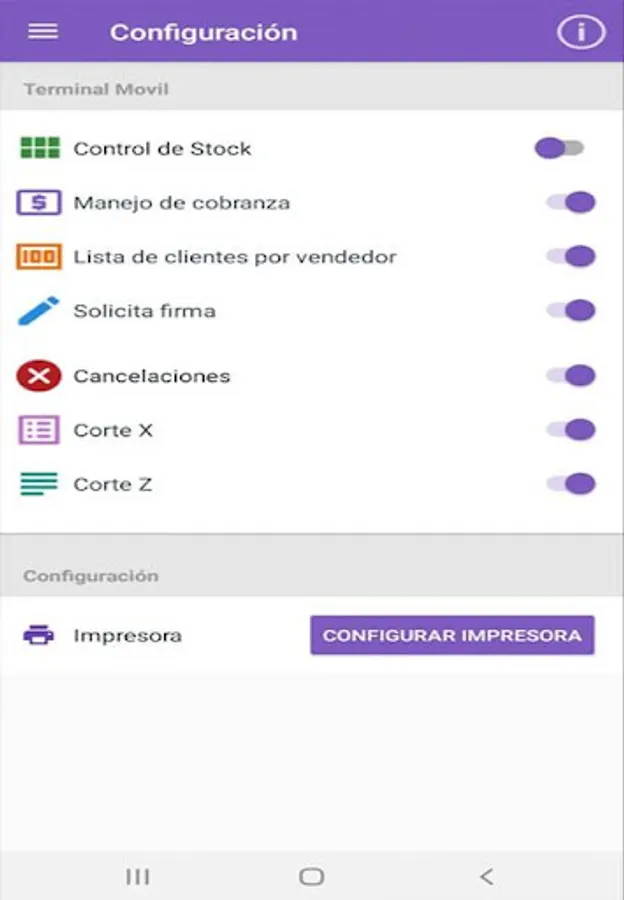Open the hamburger navigation menu
The image size is (624, 900).
(x=43, y=31)
